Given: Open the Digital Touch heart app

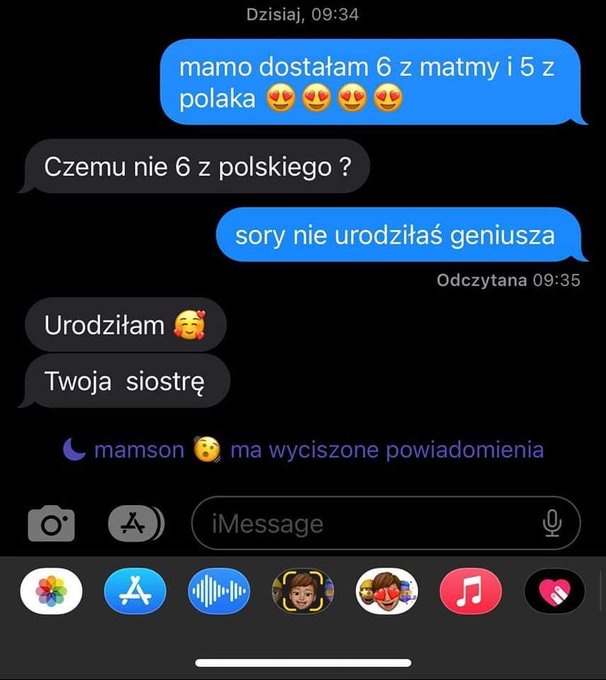Looking at the screenshot, I should [554, 592].
